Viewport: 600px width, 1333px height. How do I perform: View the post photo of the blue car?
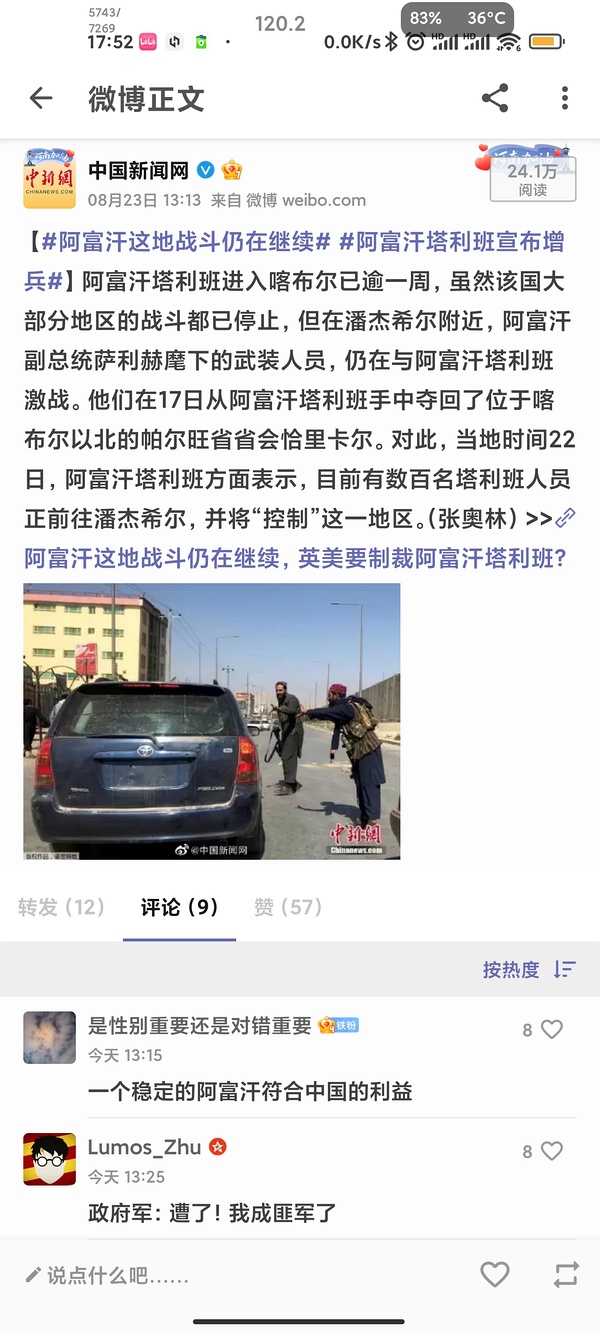click(x=212, y=721)
